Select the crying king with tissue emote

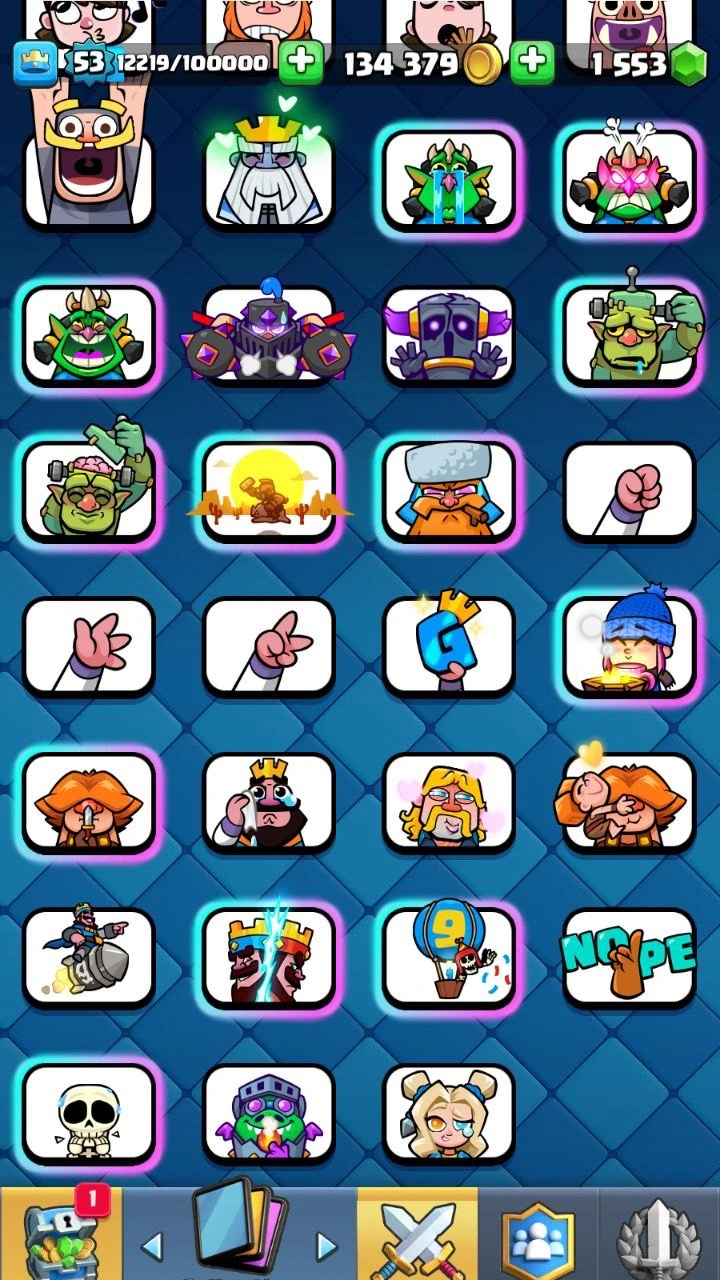[x=269, y=802]
